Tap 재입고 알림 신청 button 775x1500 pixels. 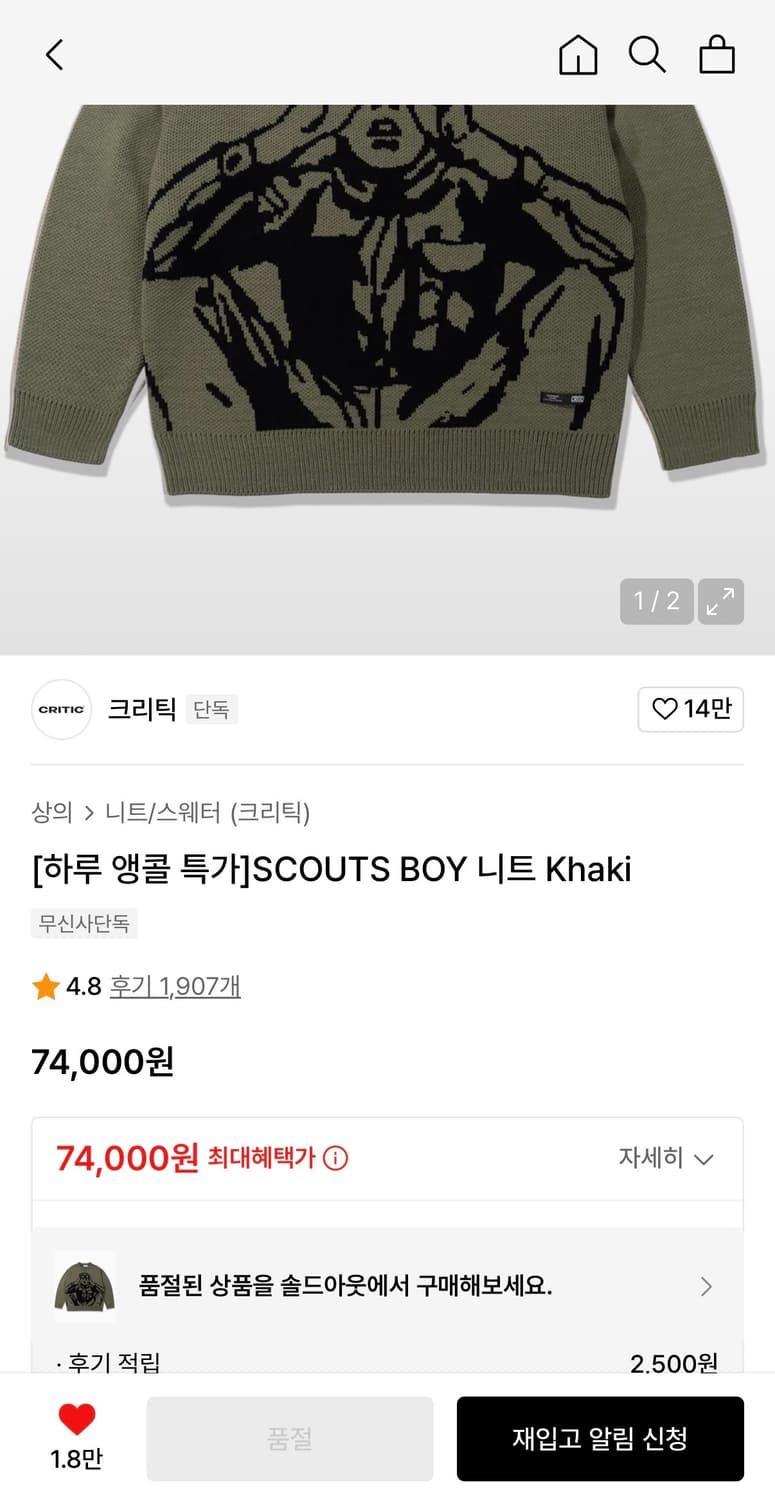coord(600,1438)
